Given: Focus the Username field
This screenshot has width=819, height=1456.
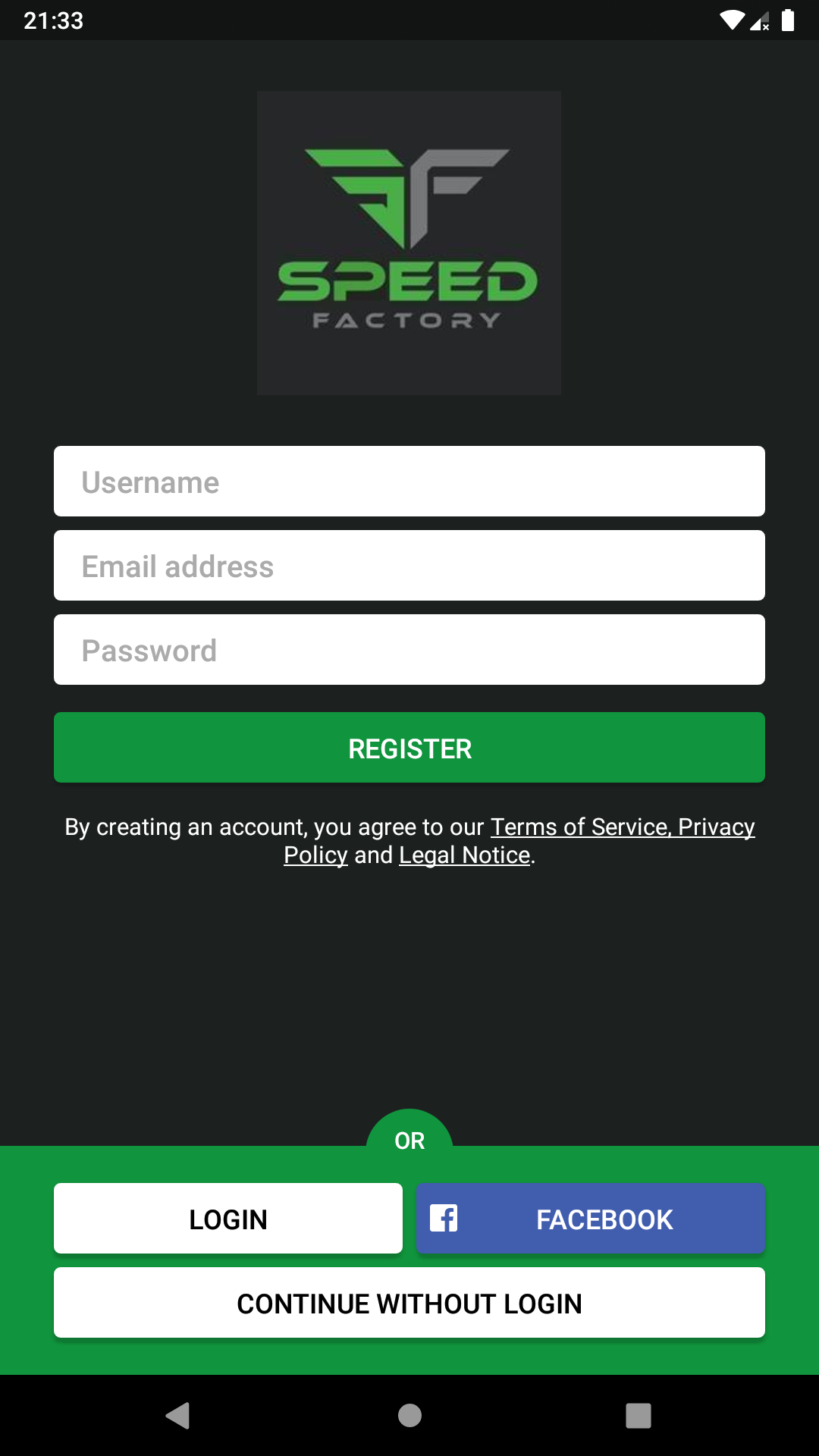Looking at the screenshot, I should pyautogui.click(x=409, y=482).
